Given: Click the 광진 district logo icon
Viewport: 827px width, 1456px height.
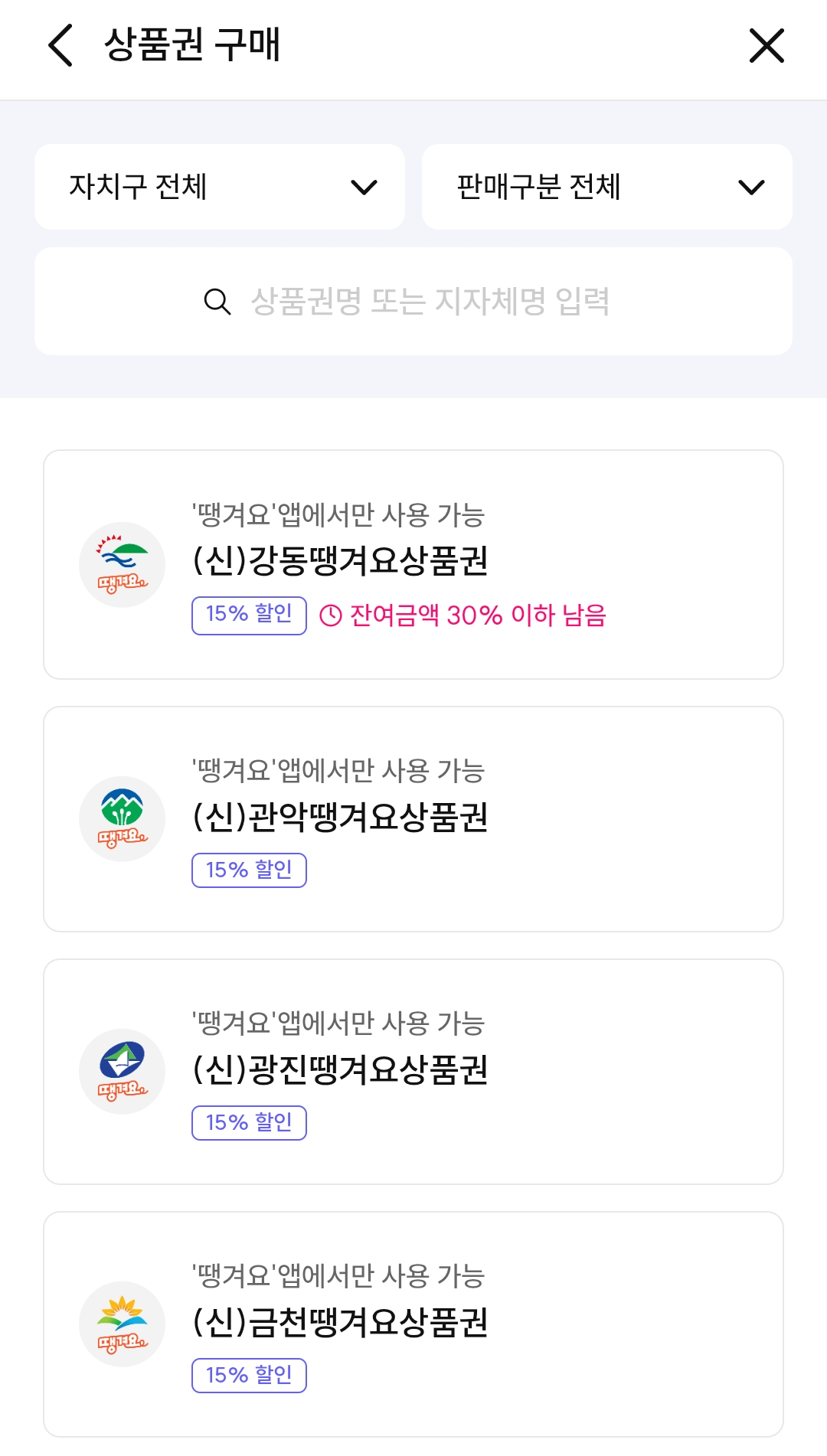Looking at the screenshot, I should (x=122, y=1072).
